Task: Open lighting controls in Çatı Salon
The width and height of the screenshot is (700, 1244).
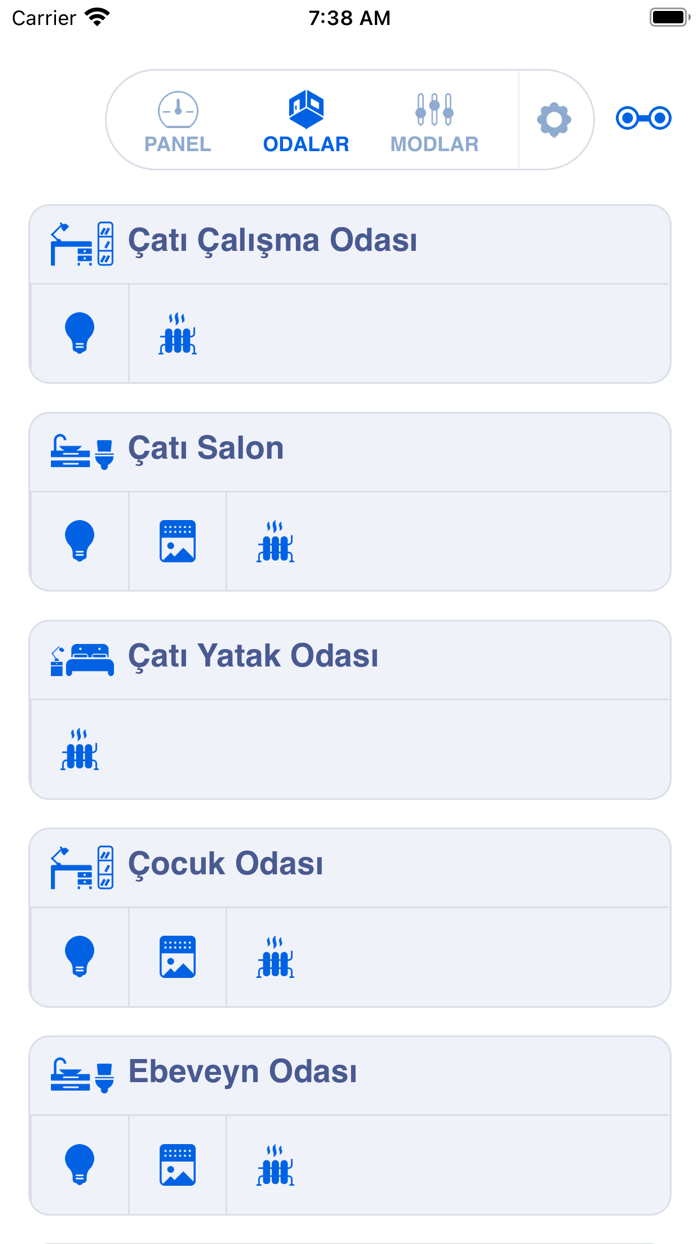Action: pyautogui.click(x=80, y=541)
